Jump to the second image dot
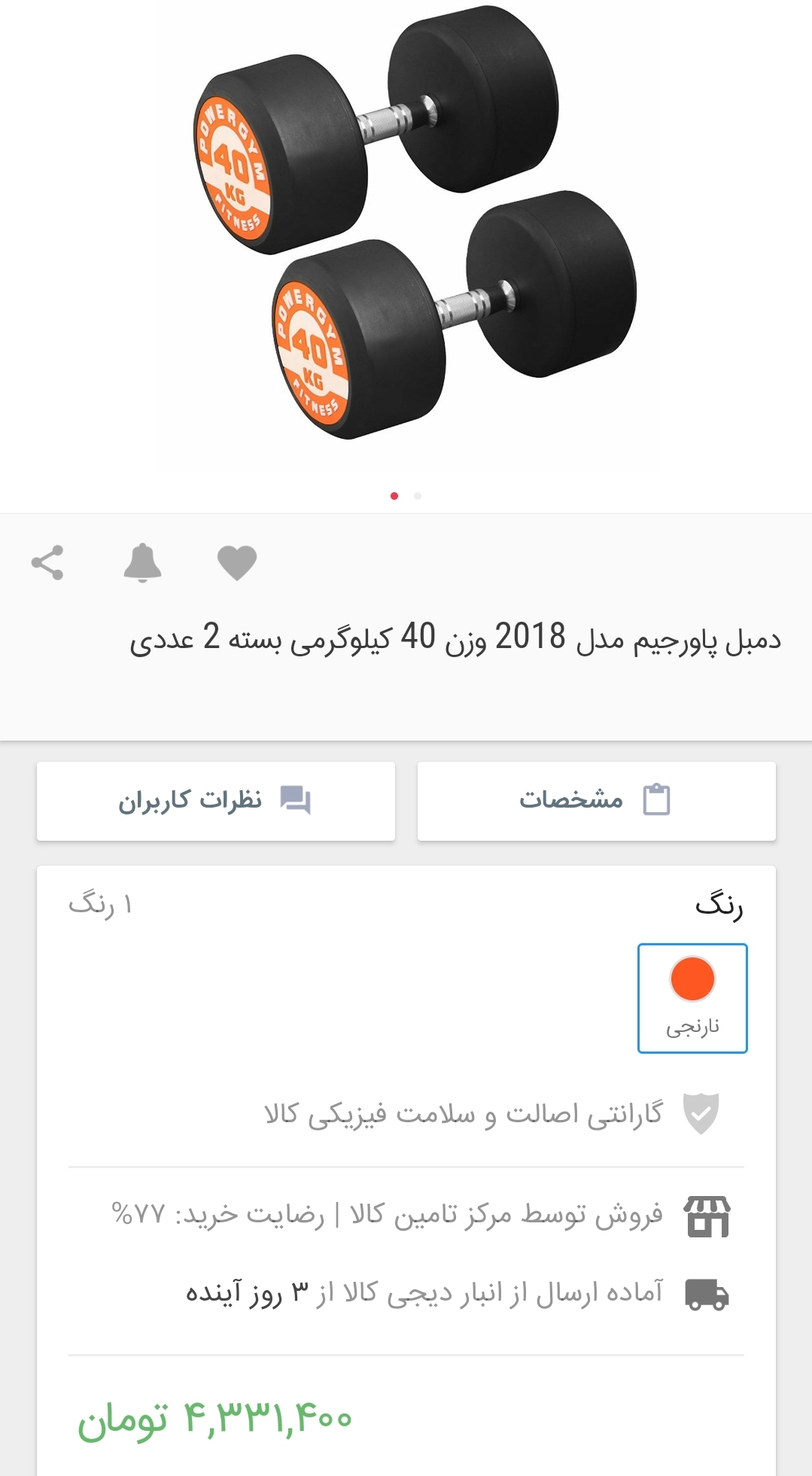 coord(418,496)
